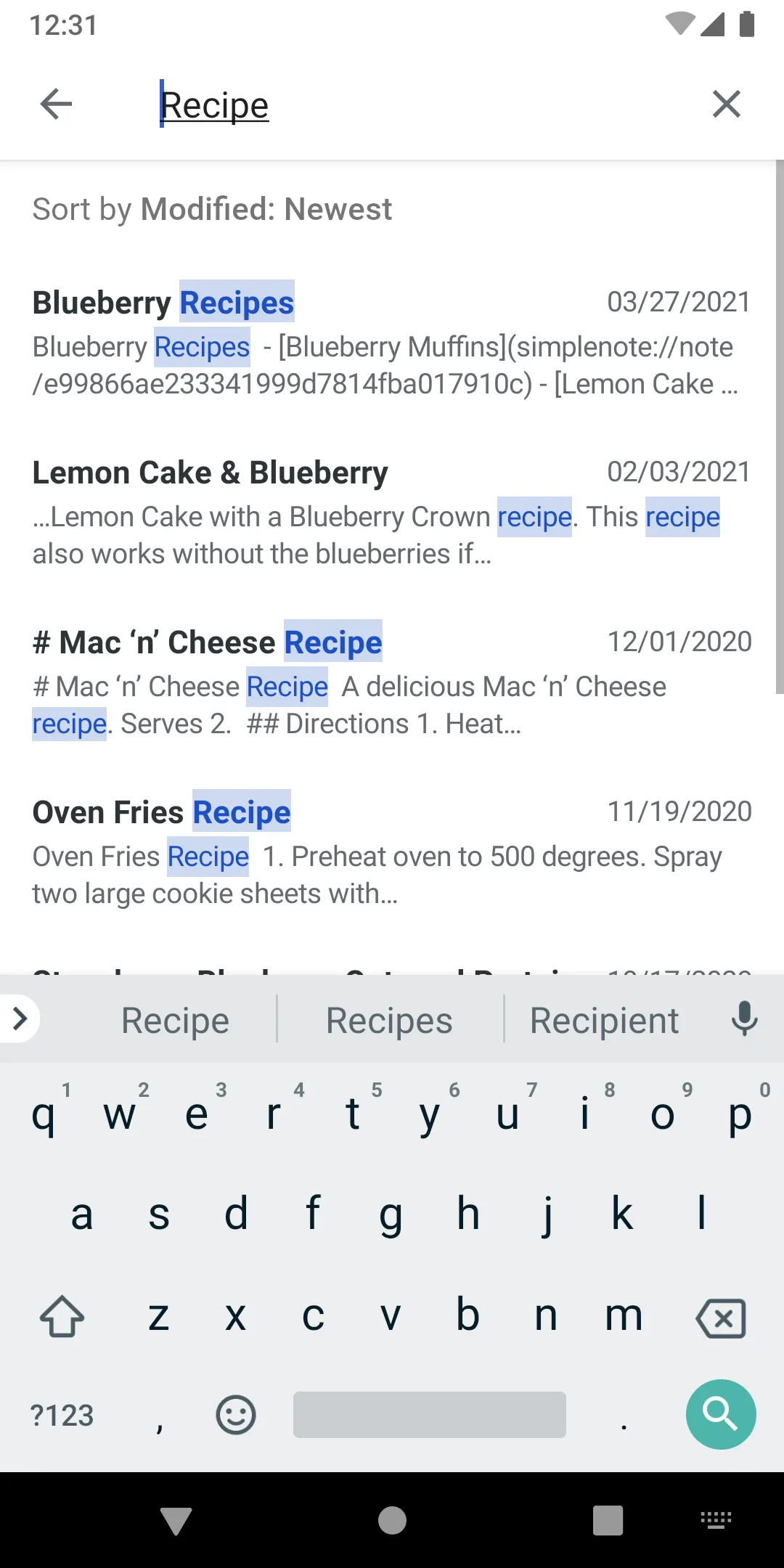
Task: Toggle the shift key for uppercase
Action: pyautogui.click(x=62, y=1319)
